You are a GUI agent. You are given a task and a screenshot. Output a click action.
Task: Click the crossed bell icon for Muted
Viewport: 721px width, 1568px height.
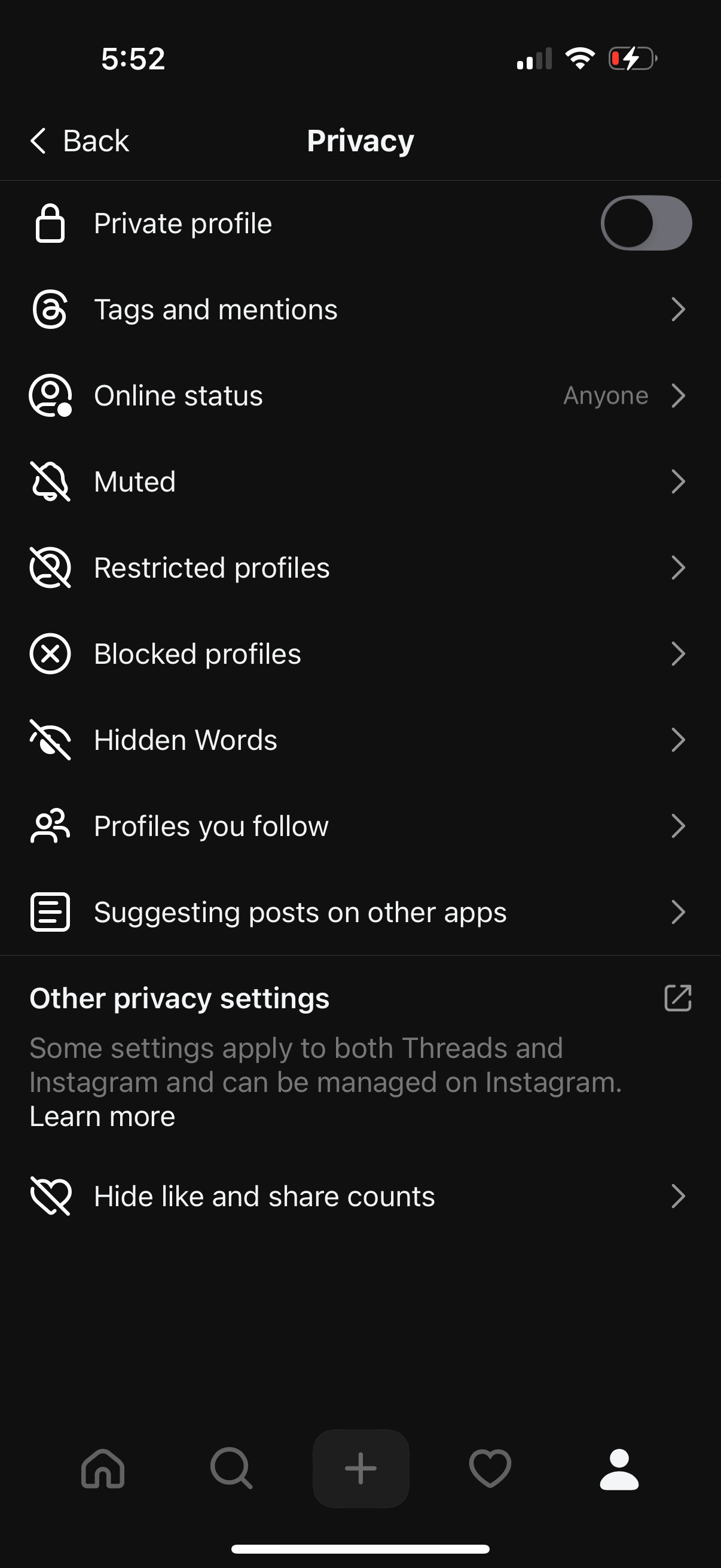point(50,481)
